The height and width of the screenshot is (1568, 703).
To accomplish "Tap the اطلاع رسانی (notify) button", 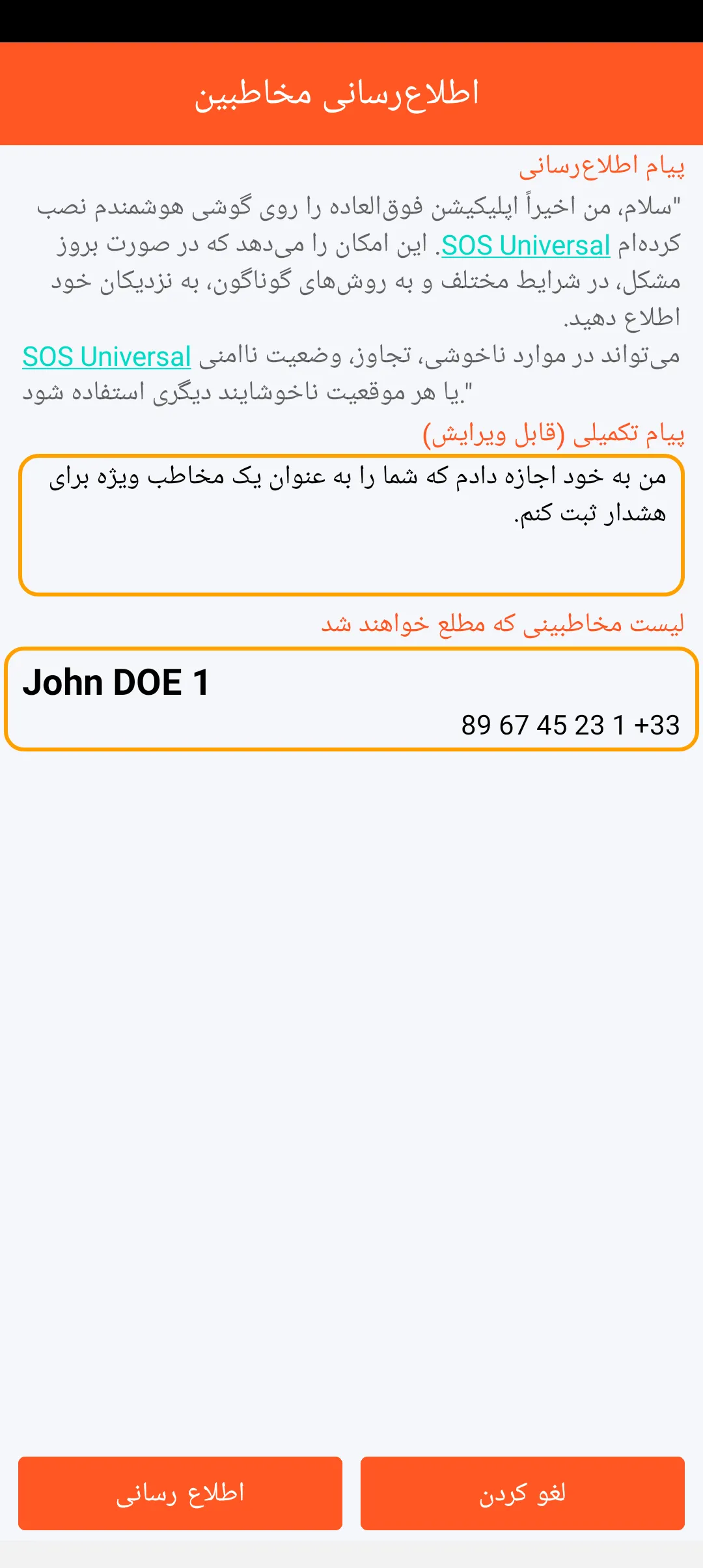I will click(180, 1493).
